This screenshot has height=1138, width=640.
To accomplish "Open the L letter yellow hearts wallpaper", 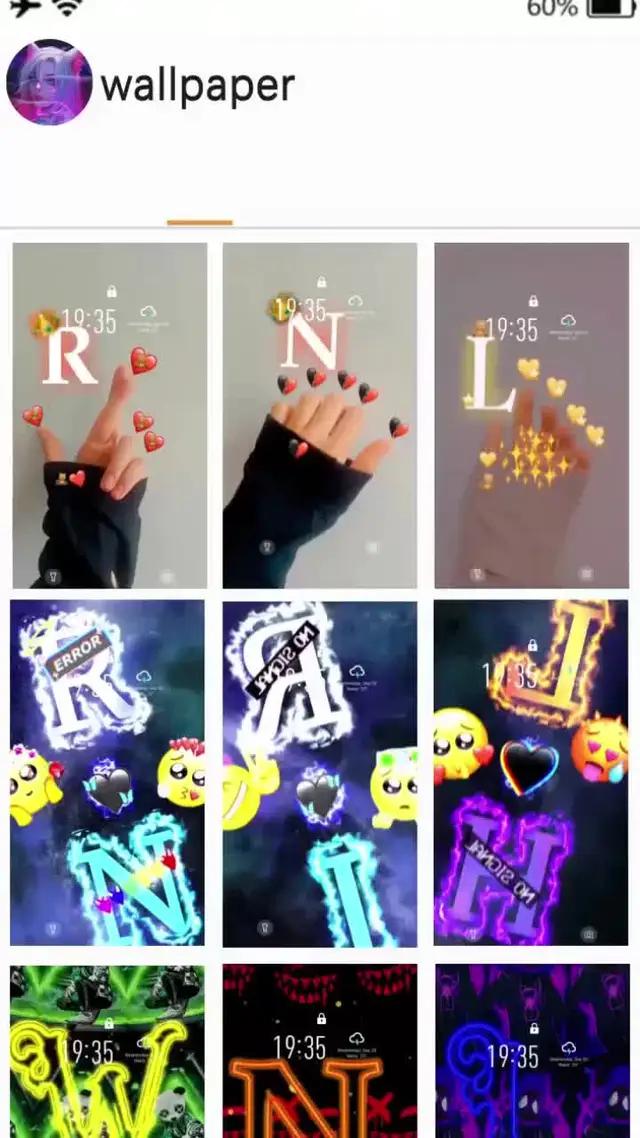I will pos(531,415).
